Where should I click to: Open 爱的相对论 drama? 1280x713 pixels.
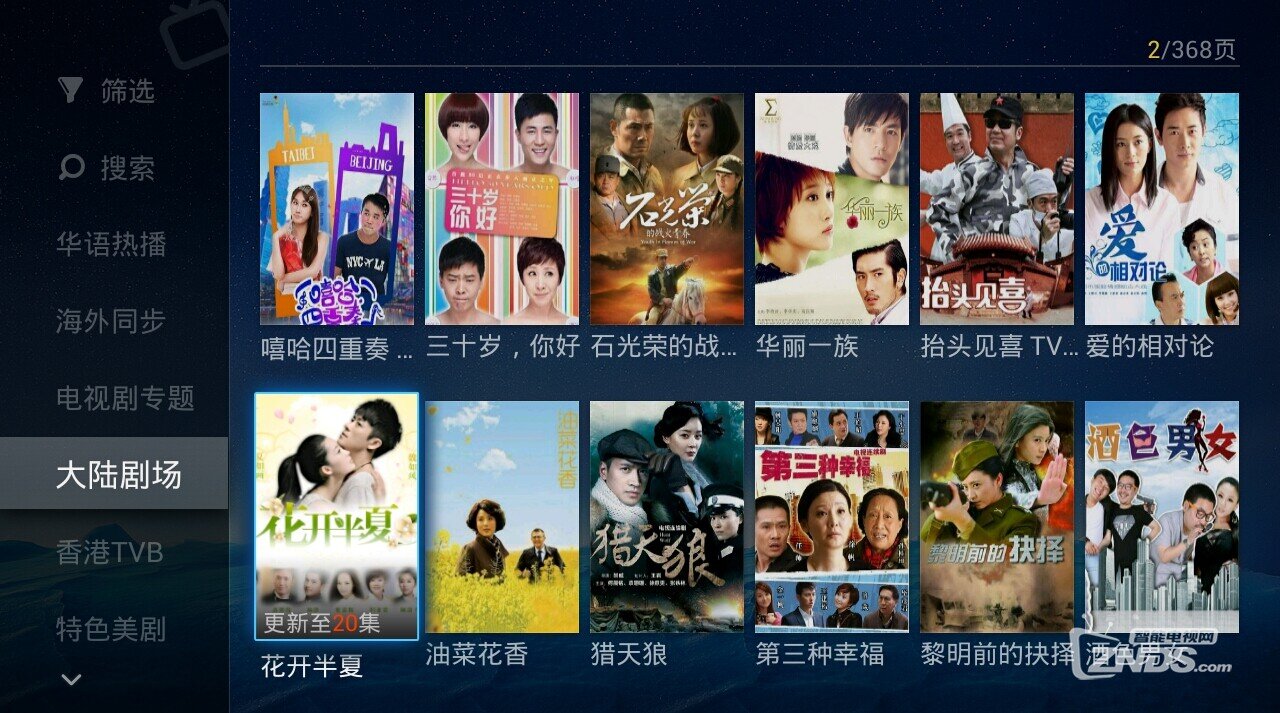click(1161, 209)
